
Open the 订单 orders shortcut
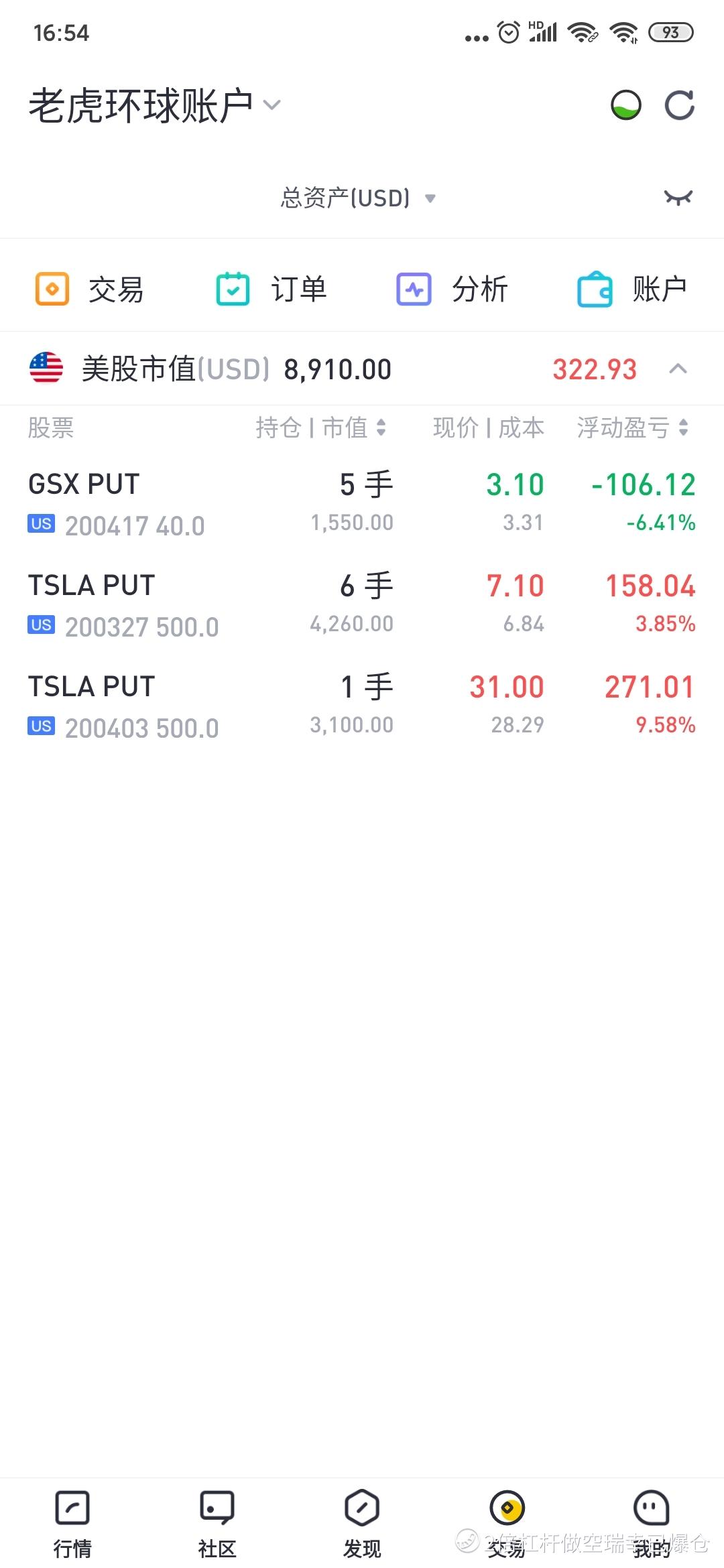coord(271,289)
